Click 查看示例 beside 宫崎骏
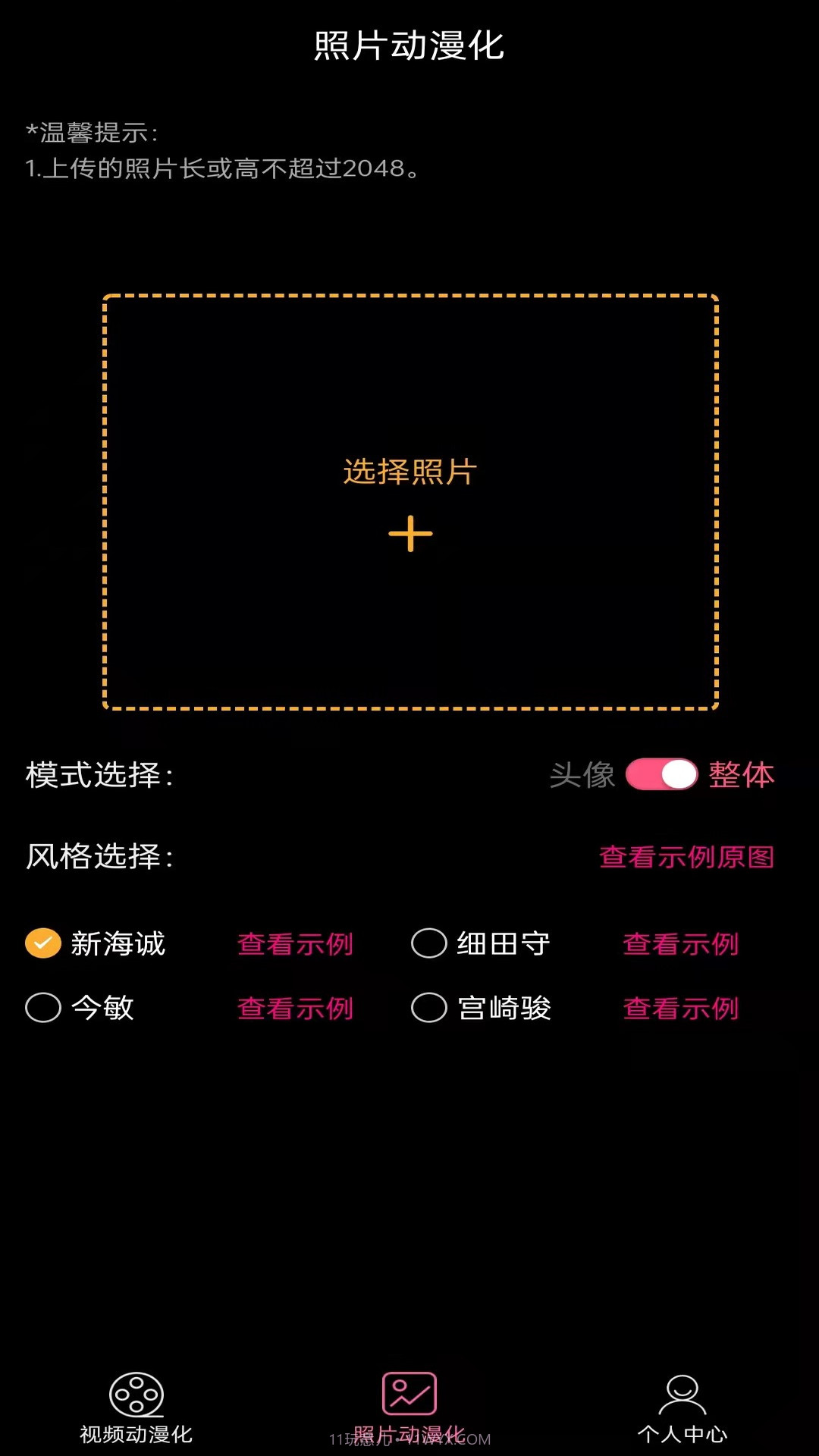819x1456 pixels. pyautogui.click(x=680, y=1009)
